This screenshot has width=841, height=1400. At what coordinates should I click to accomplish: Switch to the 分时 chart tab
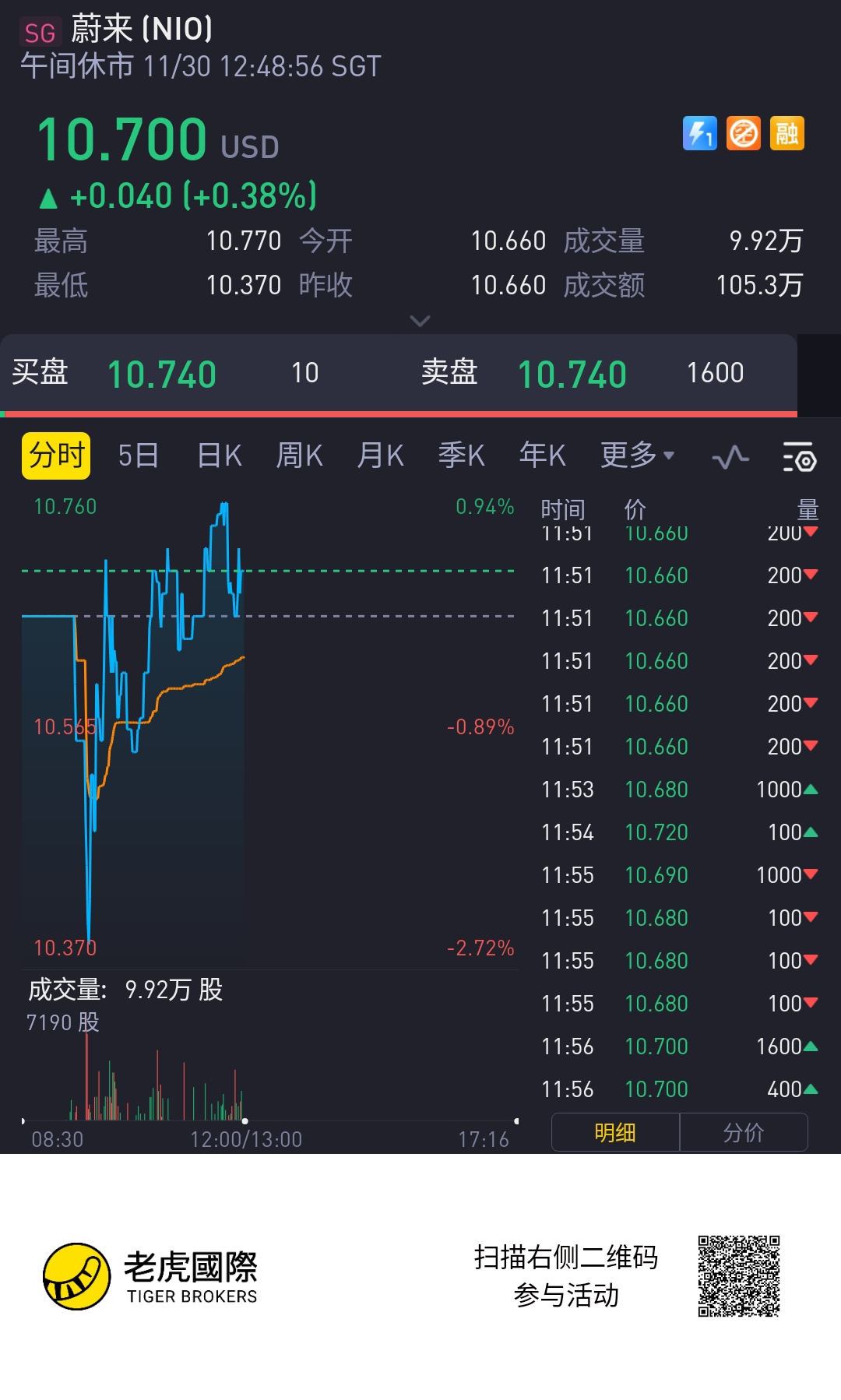point(56,456)
